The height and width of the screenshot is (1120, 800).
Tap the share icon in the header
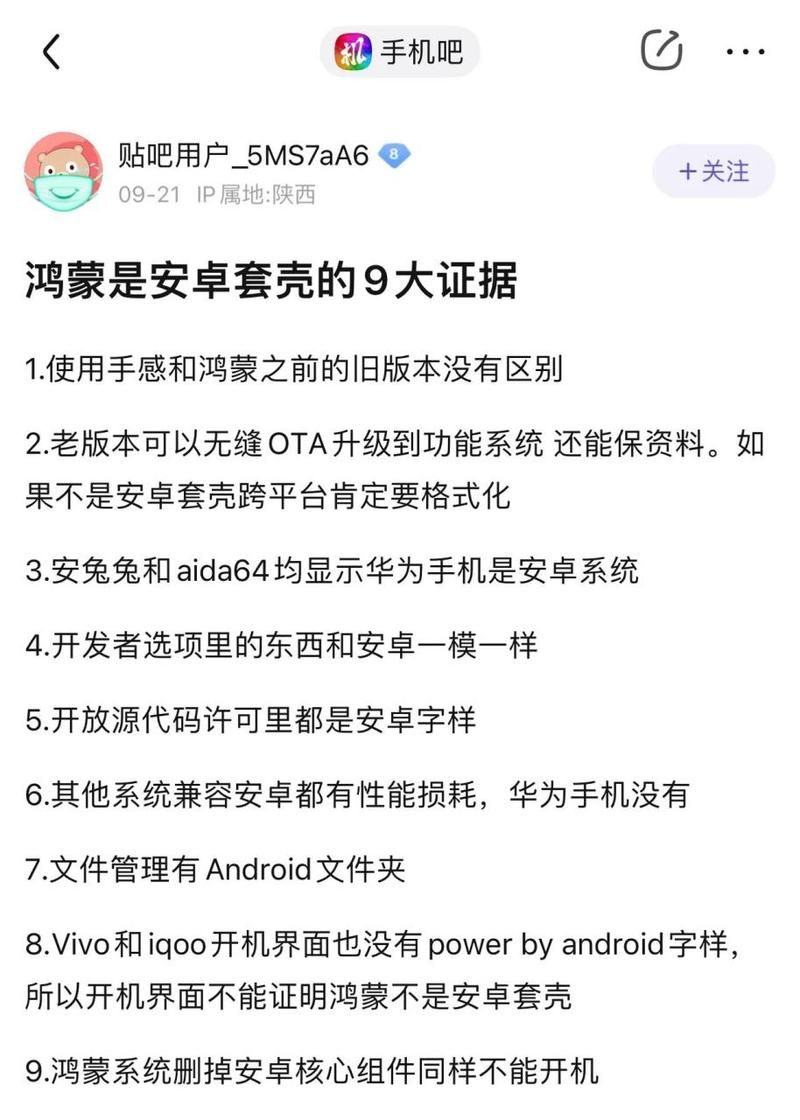point(661,50)
